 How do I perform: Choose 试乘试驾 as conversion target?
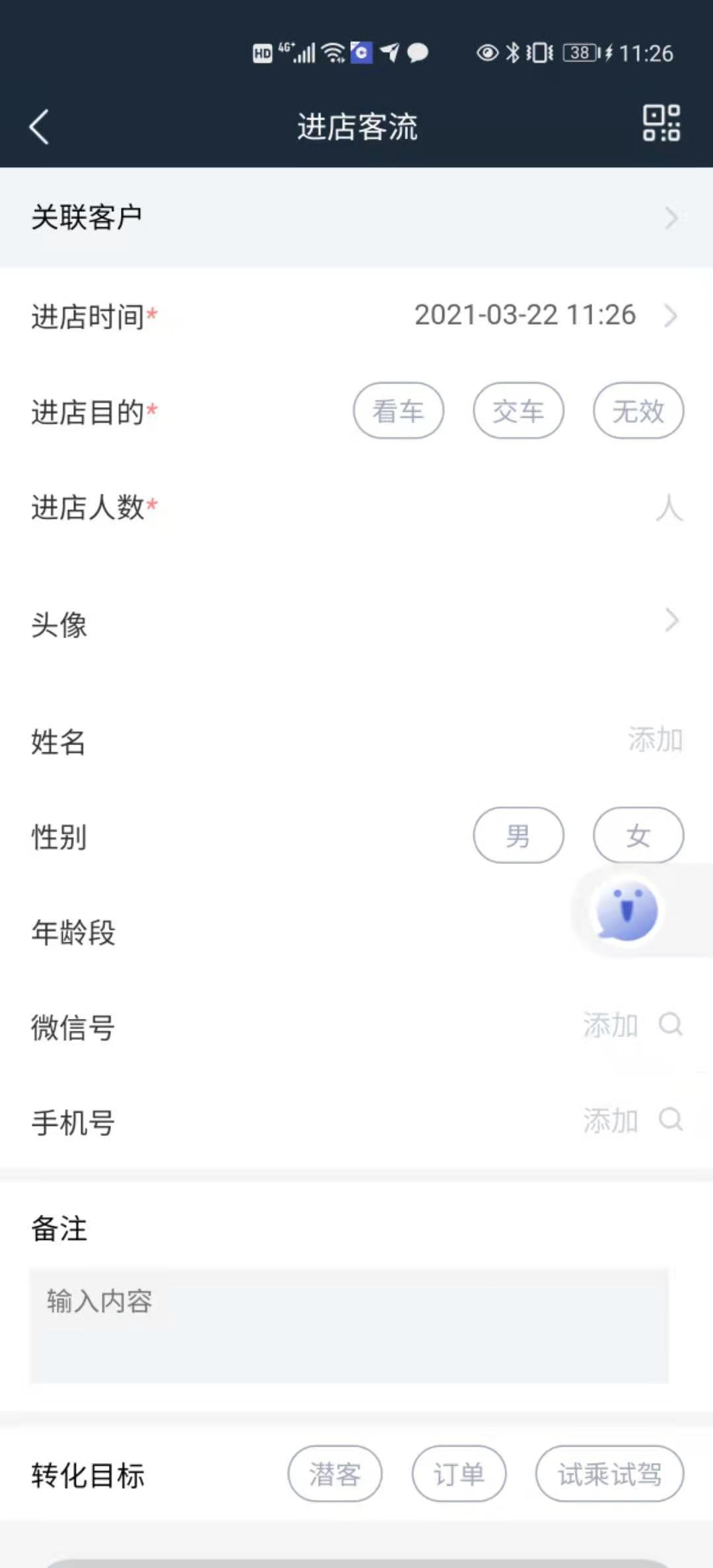609,1474
